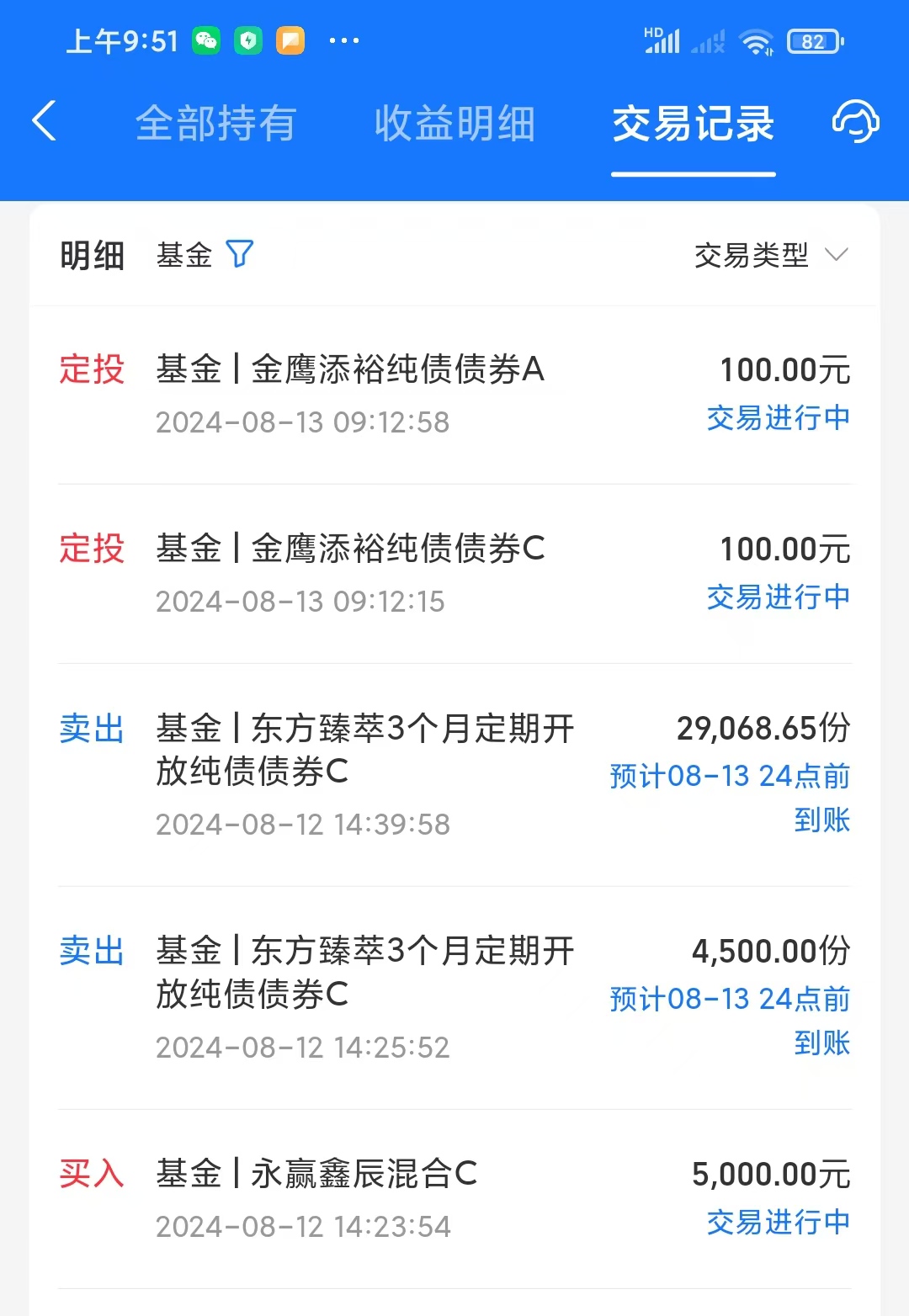Tap the orange messages icon in status bar
This screenshot has width=909, height=1316.
(290, 40)
